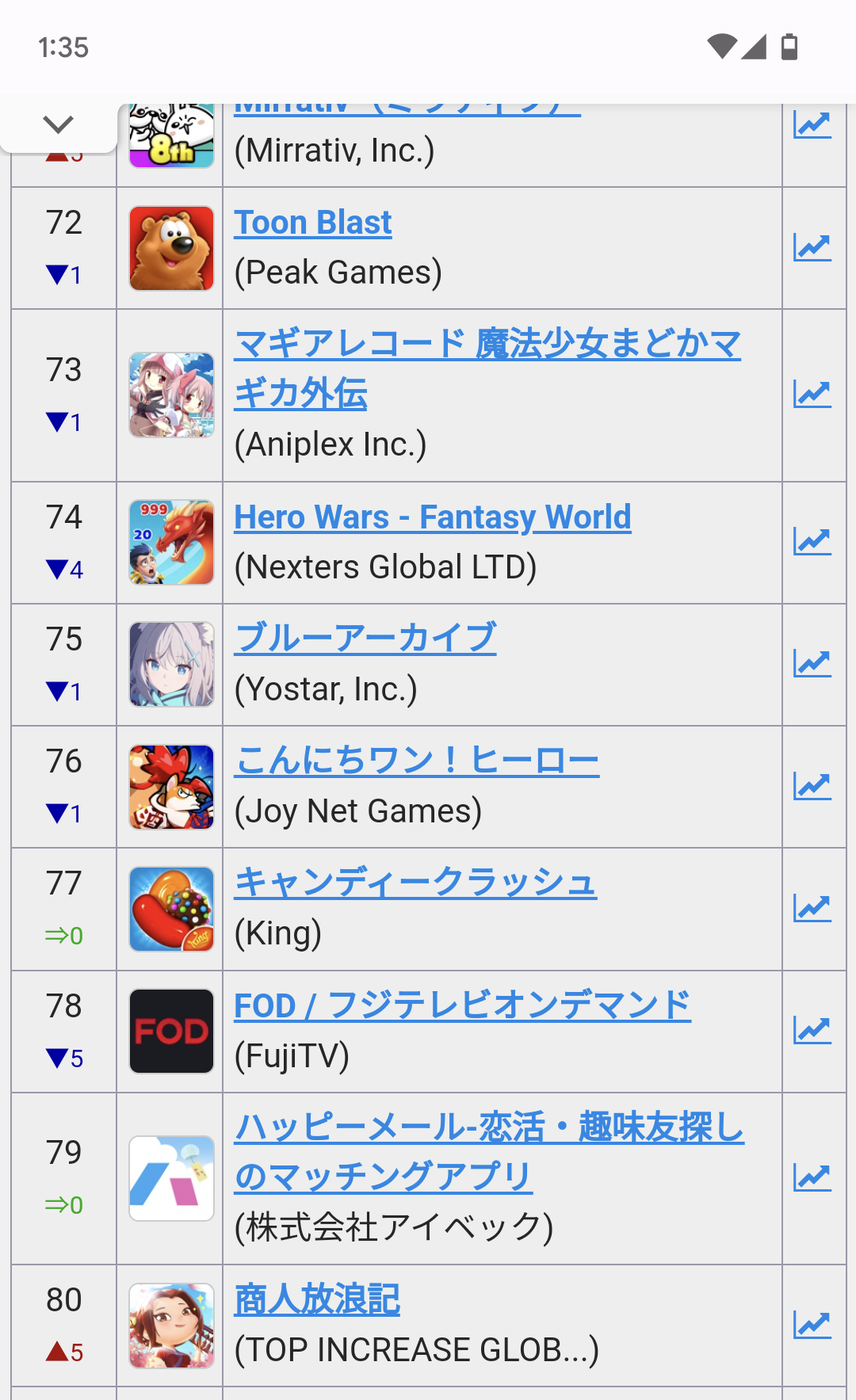
Task: View ranking chart for ブルーアーカイブ
Action: [812, 663]
